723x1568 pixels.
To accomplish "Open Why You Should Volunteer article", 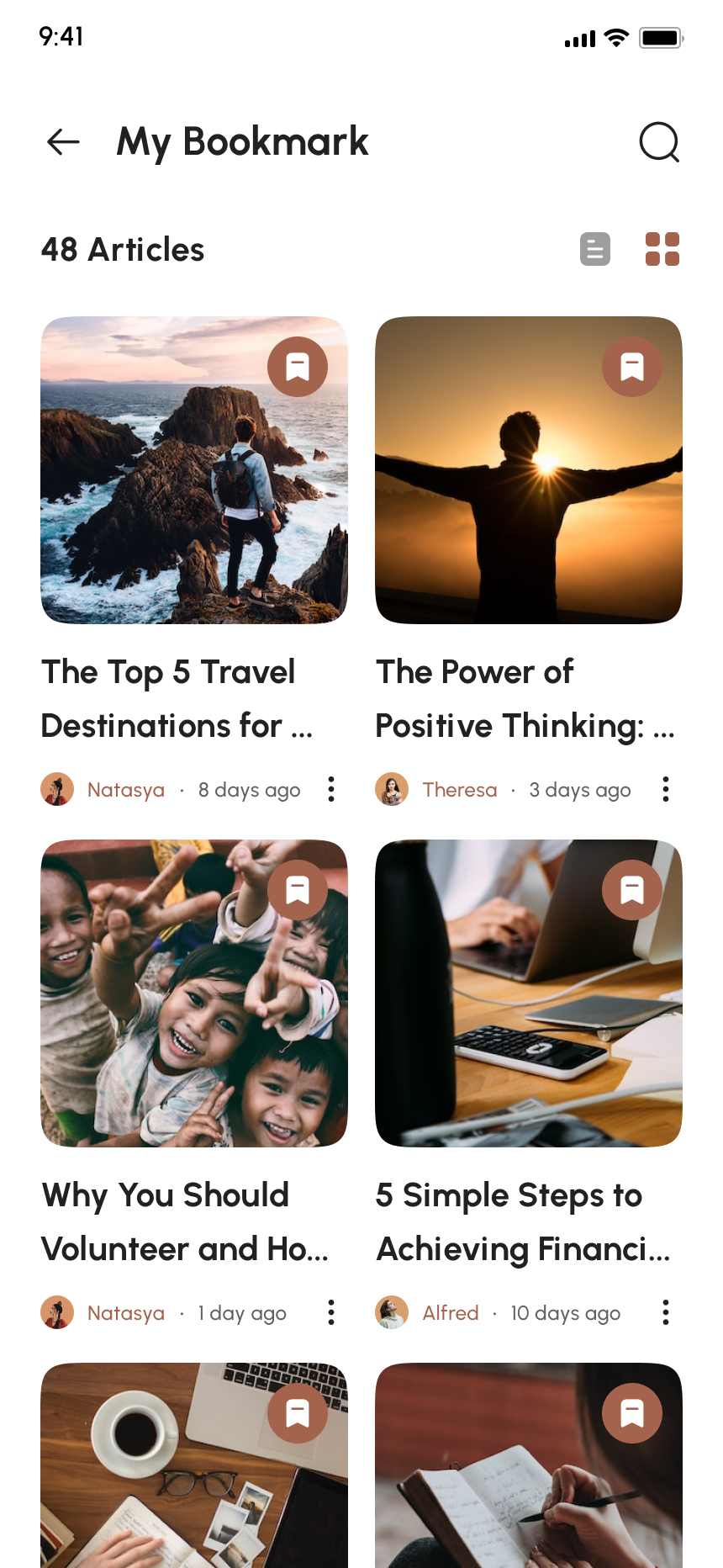I will [x=183, y=1221].
